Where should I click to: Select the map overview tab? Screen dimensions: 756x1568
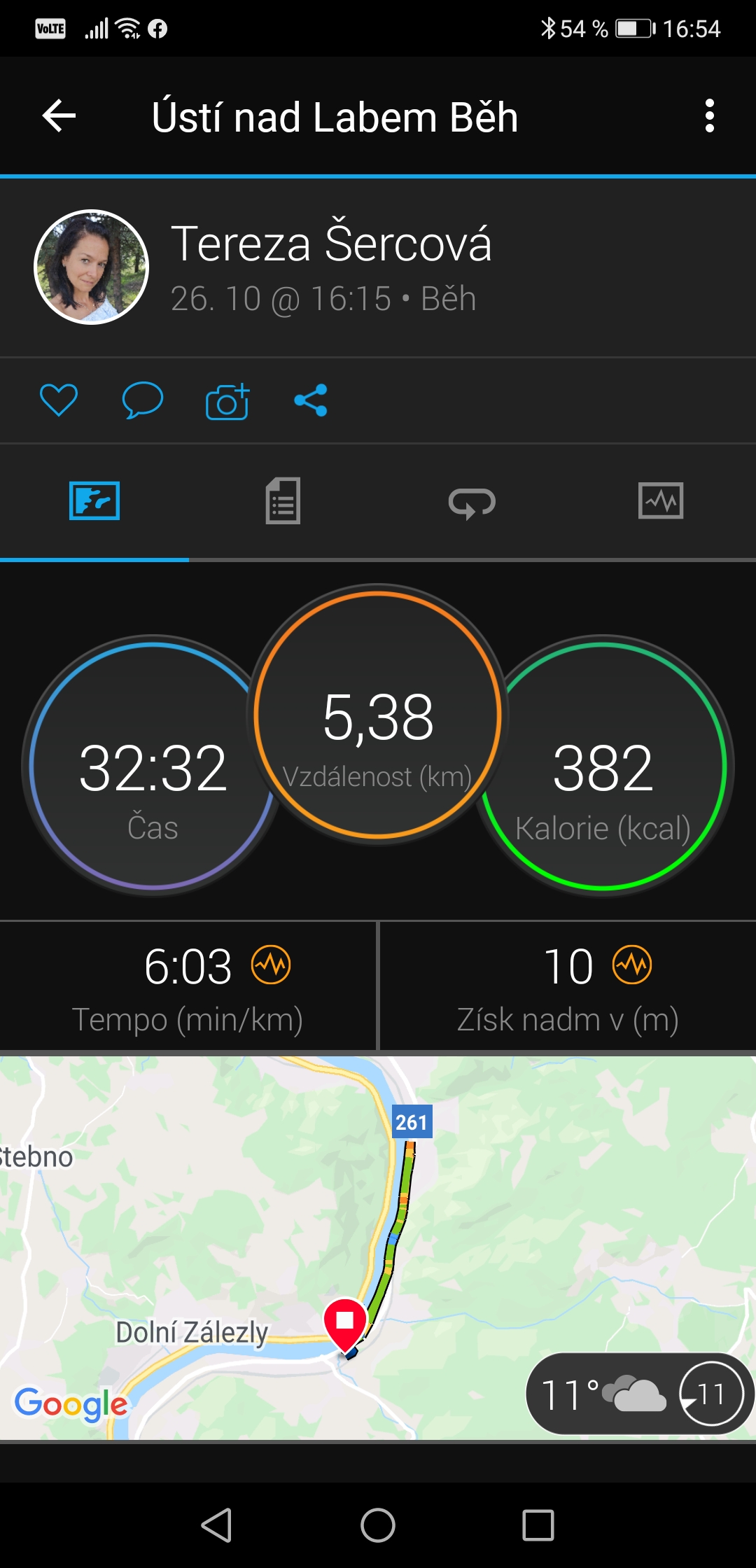(94, 501)
